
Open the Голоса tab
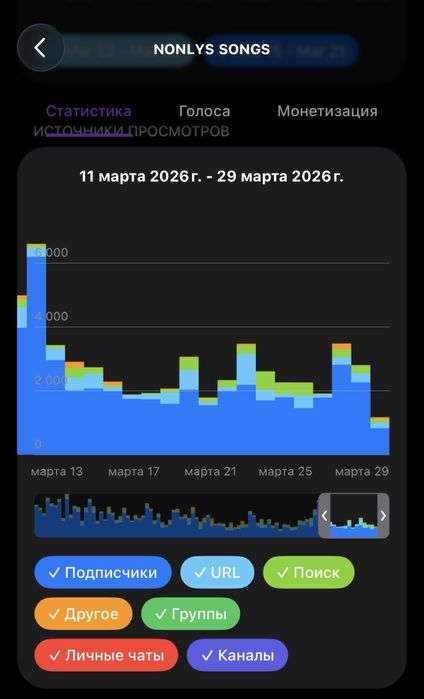(204, 111)
